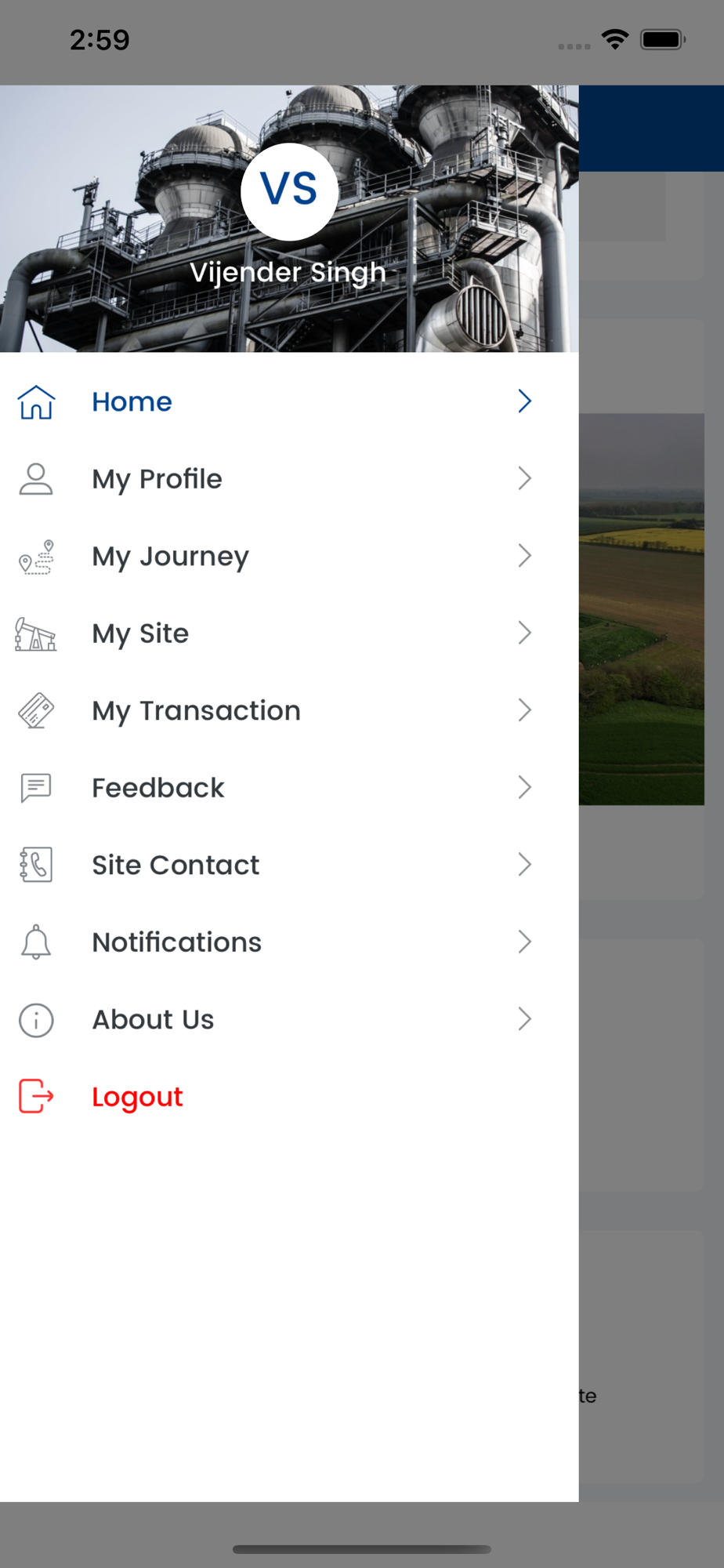View My Transaction

pos(289,710)
